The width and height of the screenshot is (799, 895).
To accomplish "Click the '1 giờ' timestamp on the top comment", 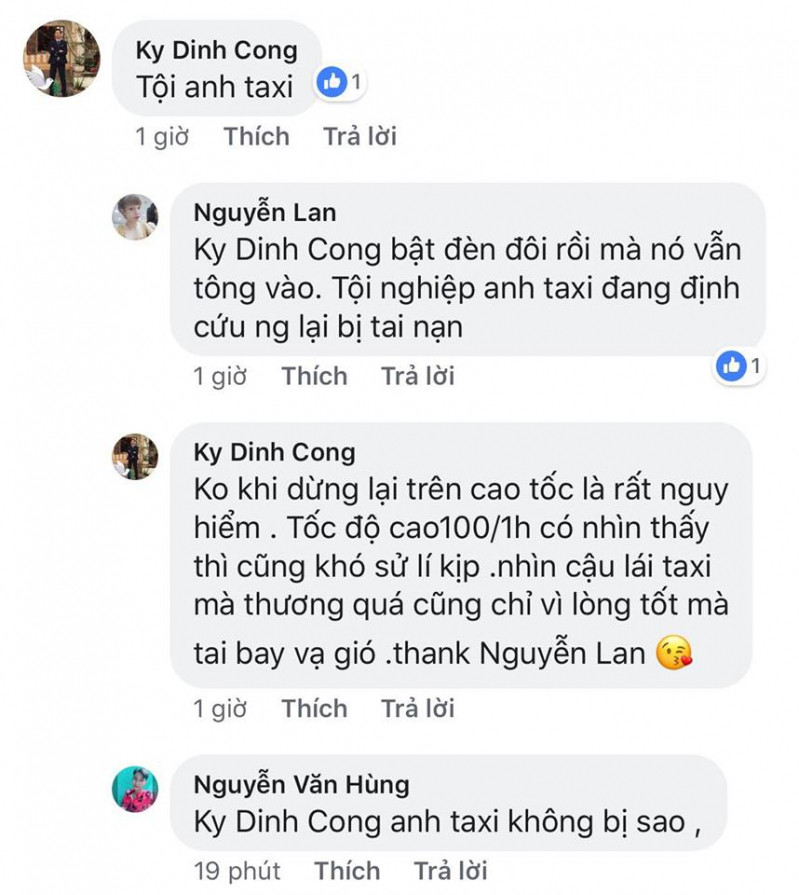I will coord(163,137).
